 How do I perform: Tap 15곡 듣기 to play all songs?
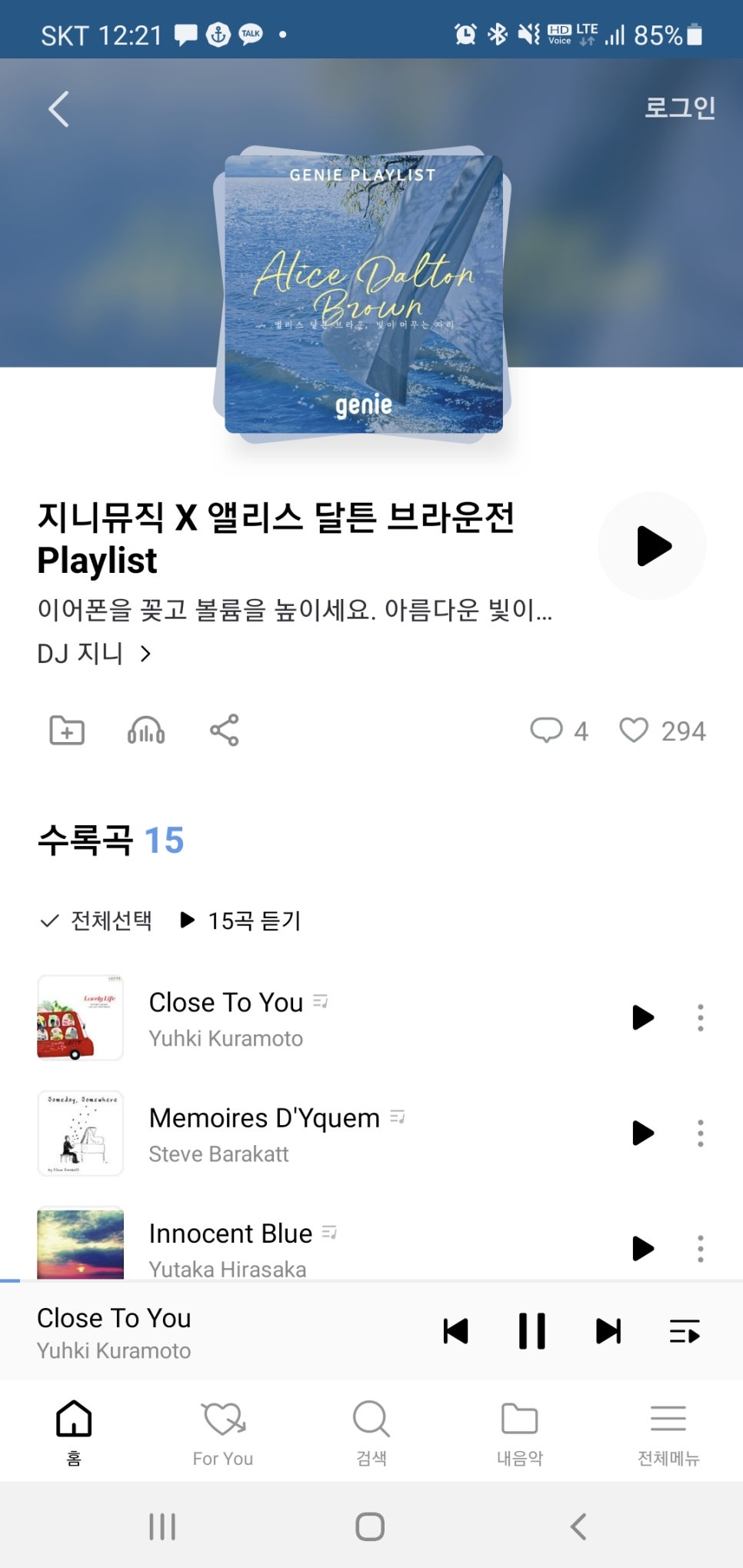tap(241, 920)
